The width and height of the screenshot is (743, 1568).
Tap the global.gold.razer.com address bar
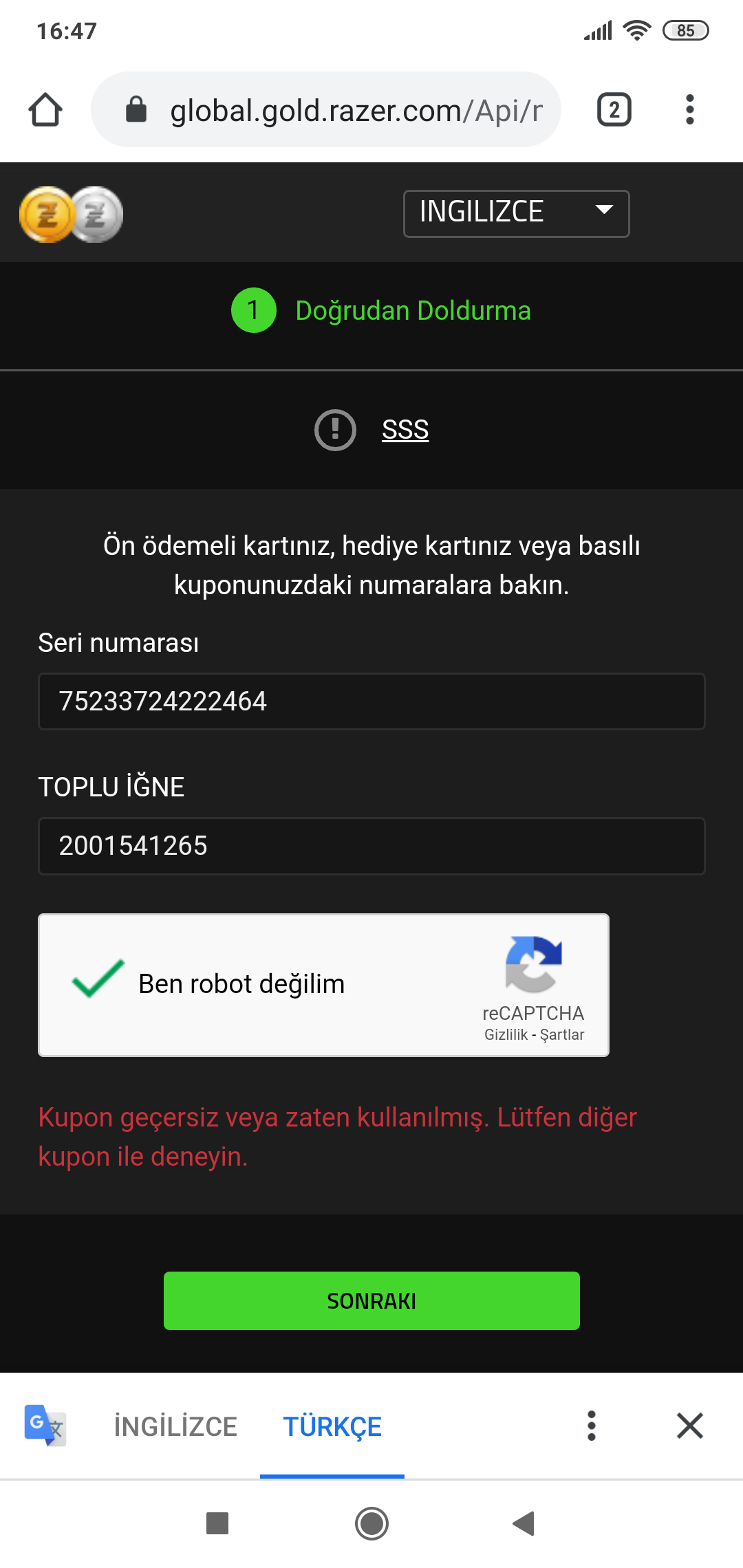click(x=325, y=109)
